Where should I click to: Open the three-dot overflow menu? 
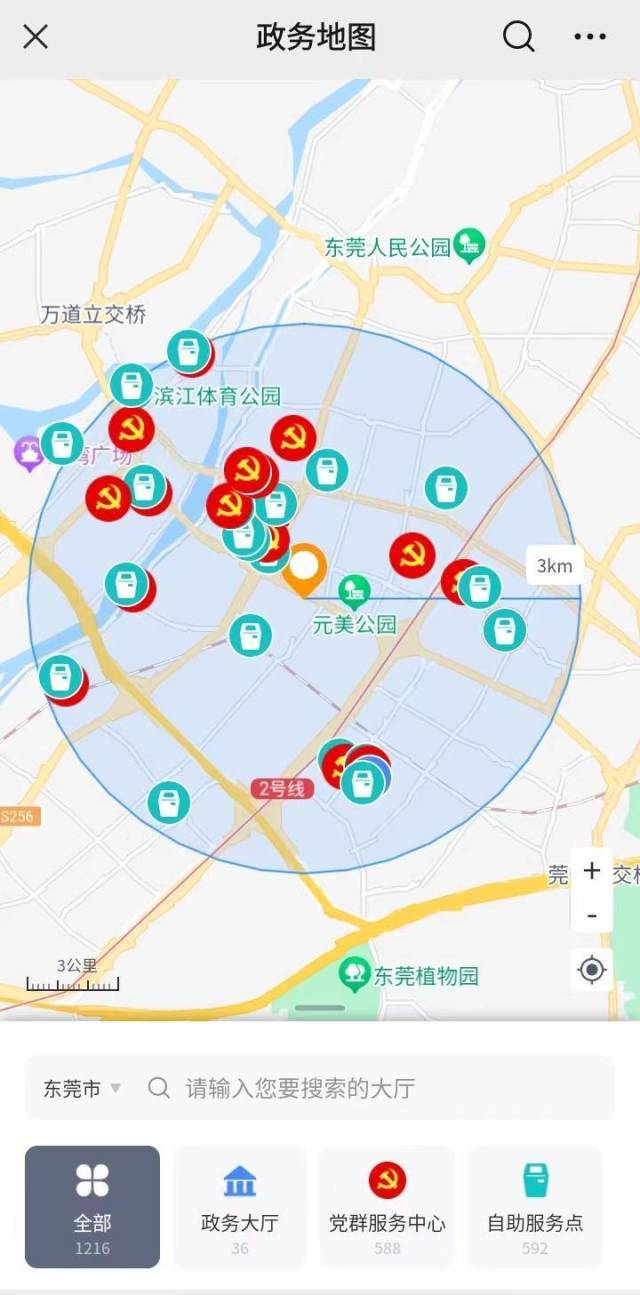click(590, 38)
